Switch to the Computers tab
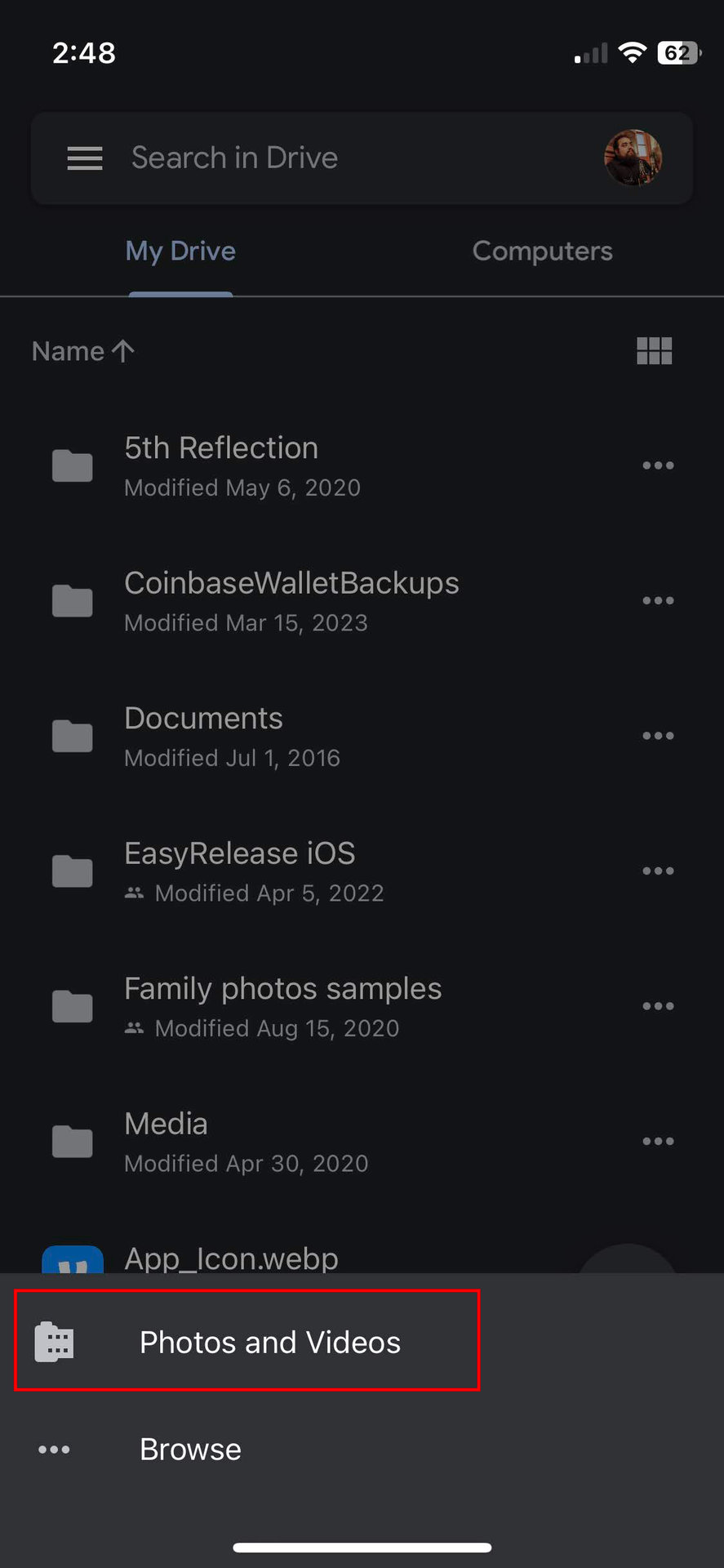Screen dimensions: 724x1568 point(542,252)
